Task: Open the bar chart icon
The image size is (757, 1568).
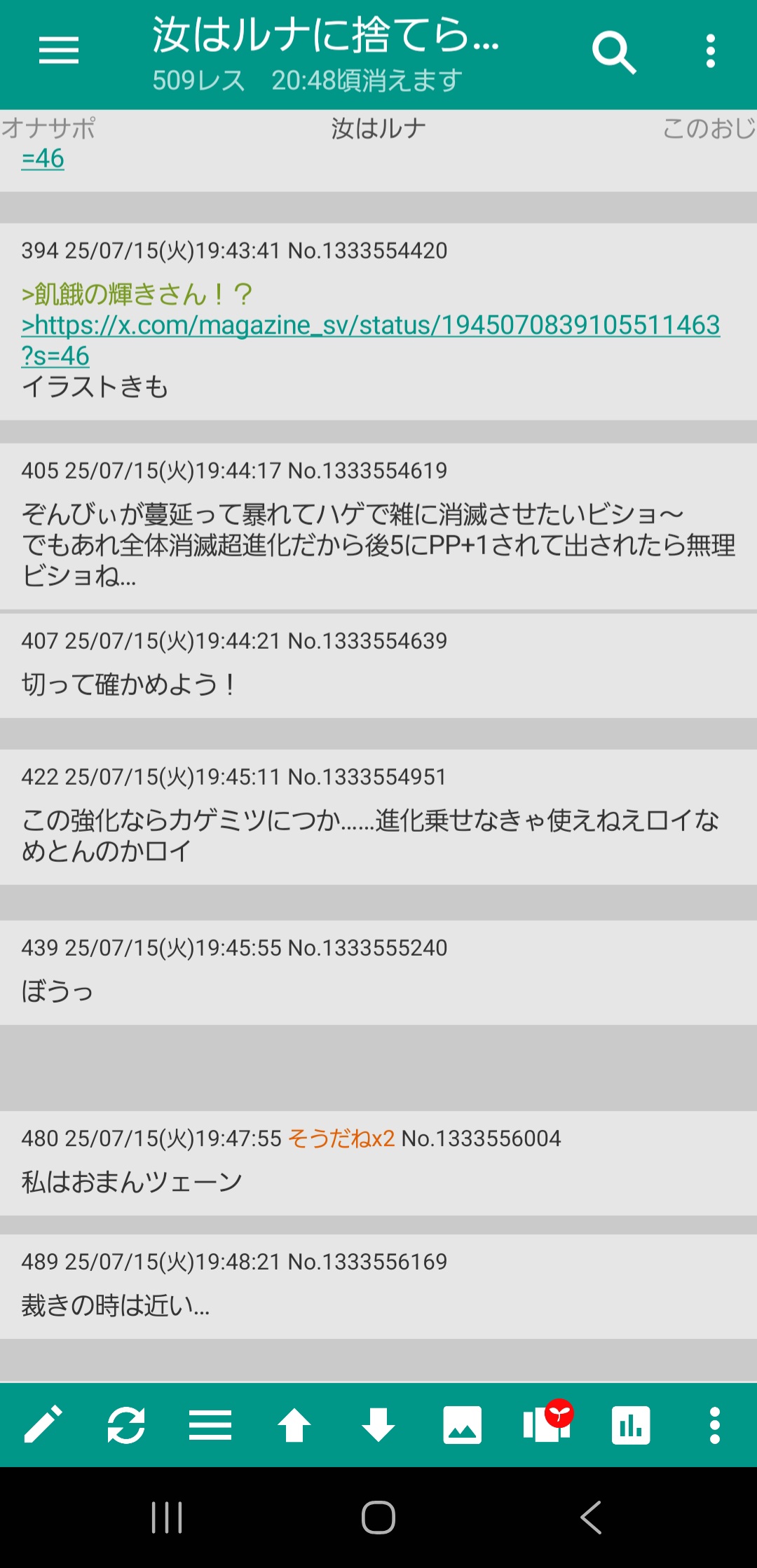Action: [x=631, y=1425]
